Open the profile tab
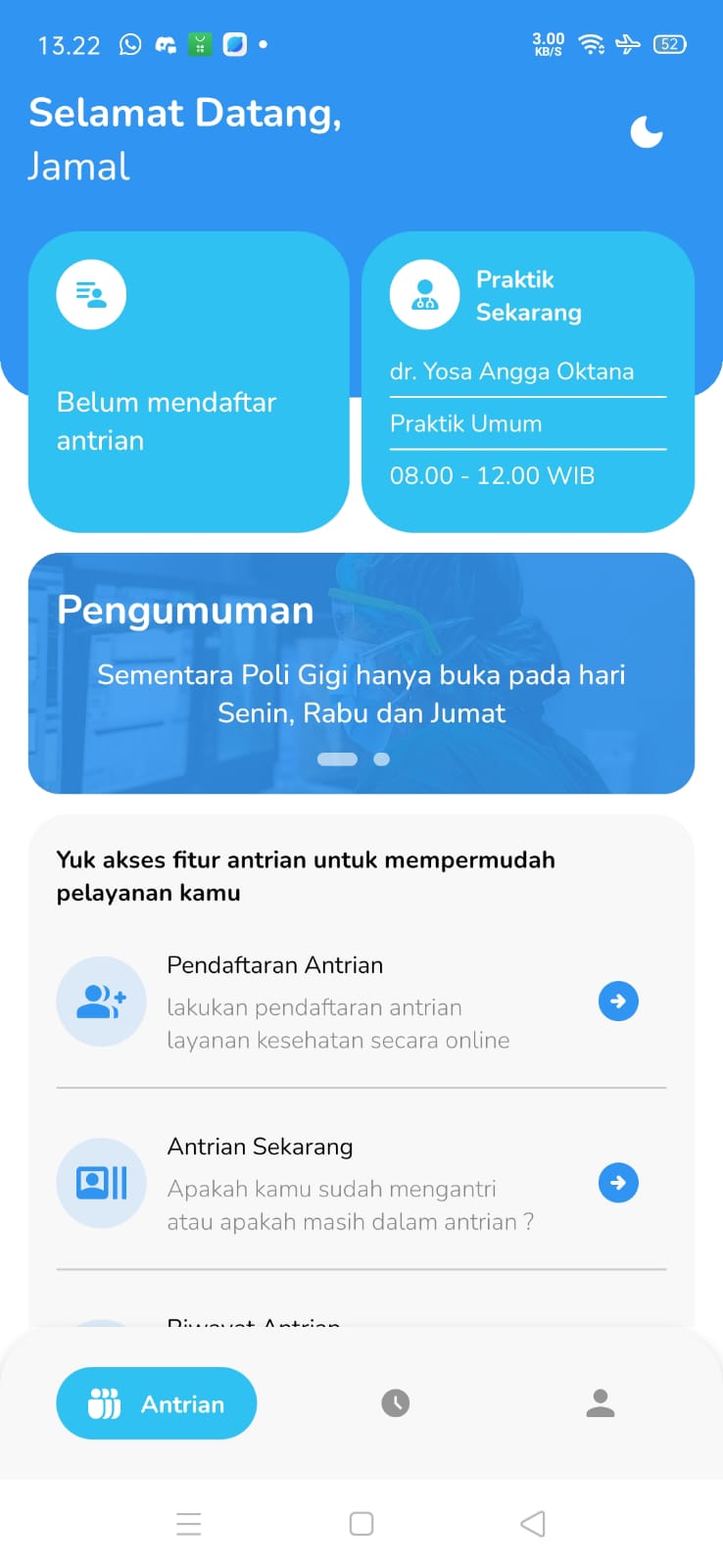723x1568 pixels. (600, 1403)
